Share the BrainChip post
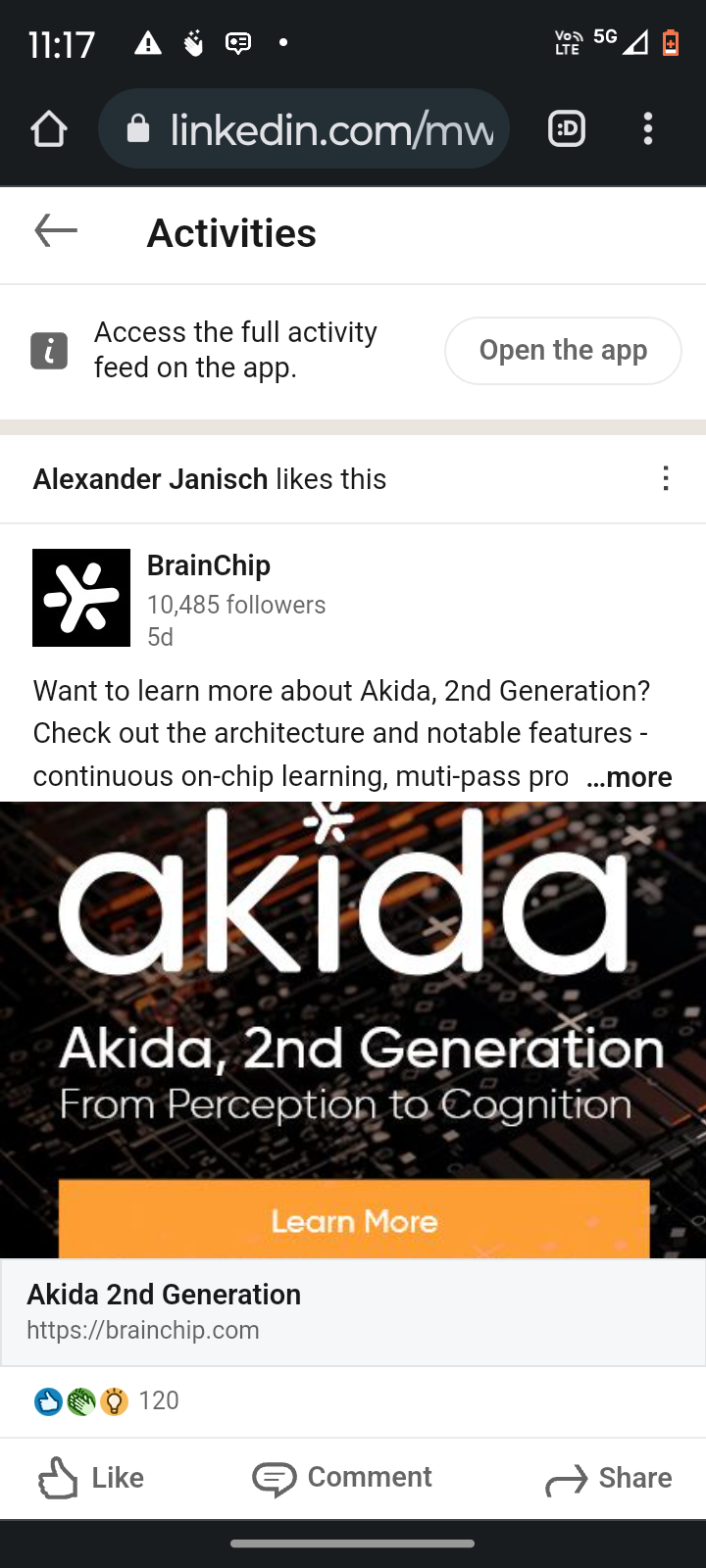Image resolution: width=706 pixels, height=1568 pixels. 609,1478
